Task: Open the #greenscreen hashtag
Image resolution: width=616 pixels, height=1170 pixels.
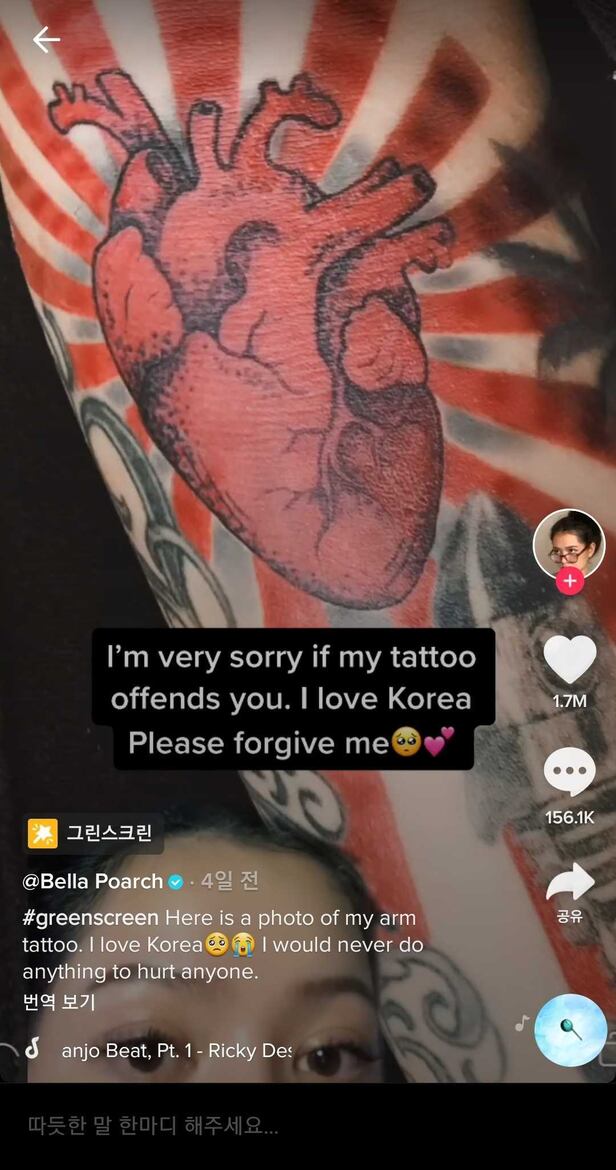Action: 90,917
